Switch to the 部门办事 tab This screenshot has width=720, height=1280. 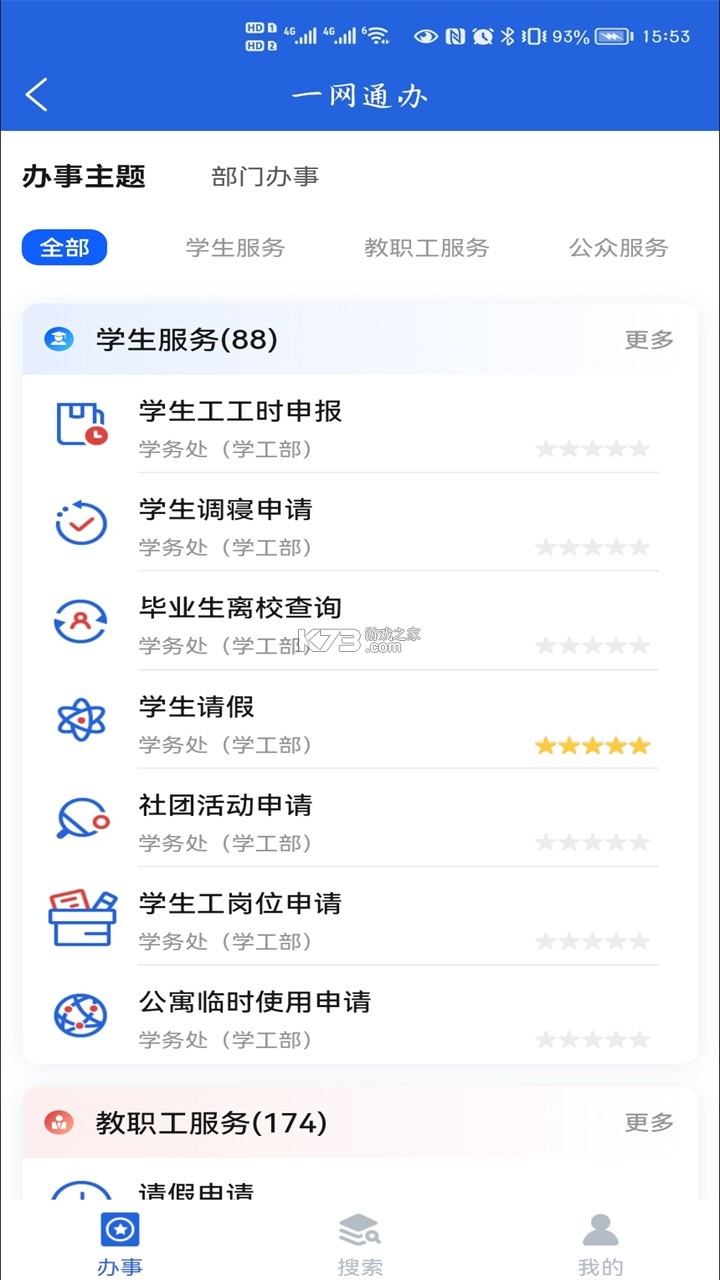(x=265, y=177)
